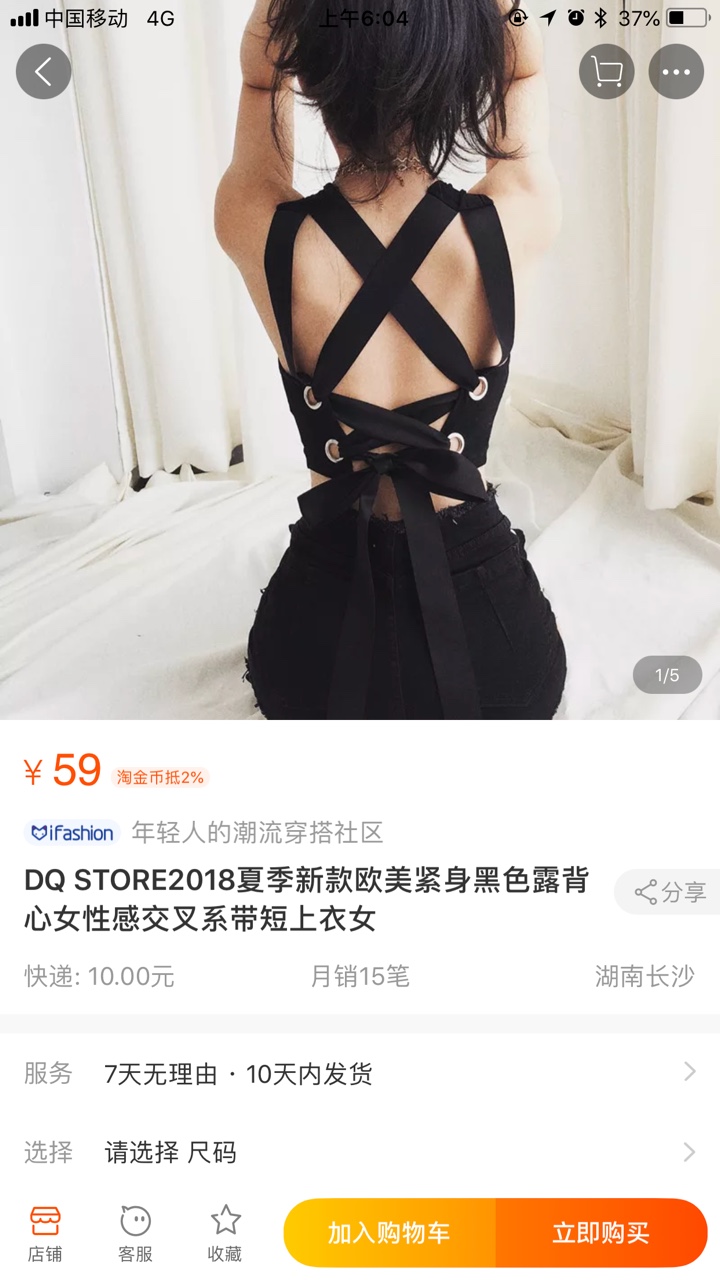The height and width of the screenshot is (1280, 720).
Task: Add product to 收藏 favorites
Action: (x=225, y=1233)
